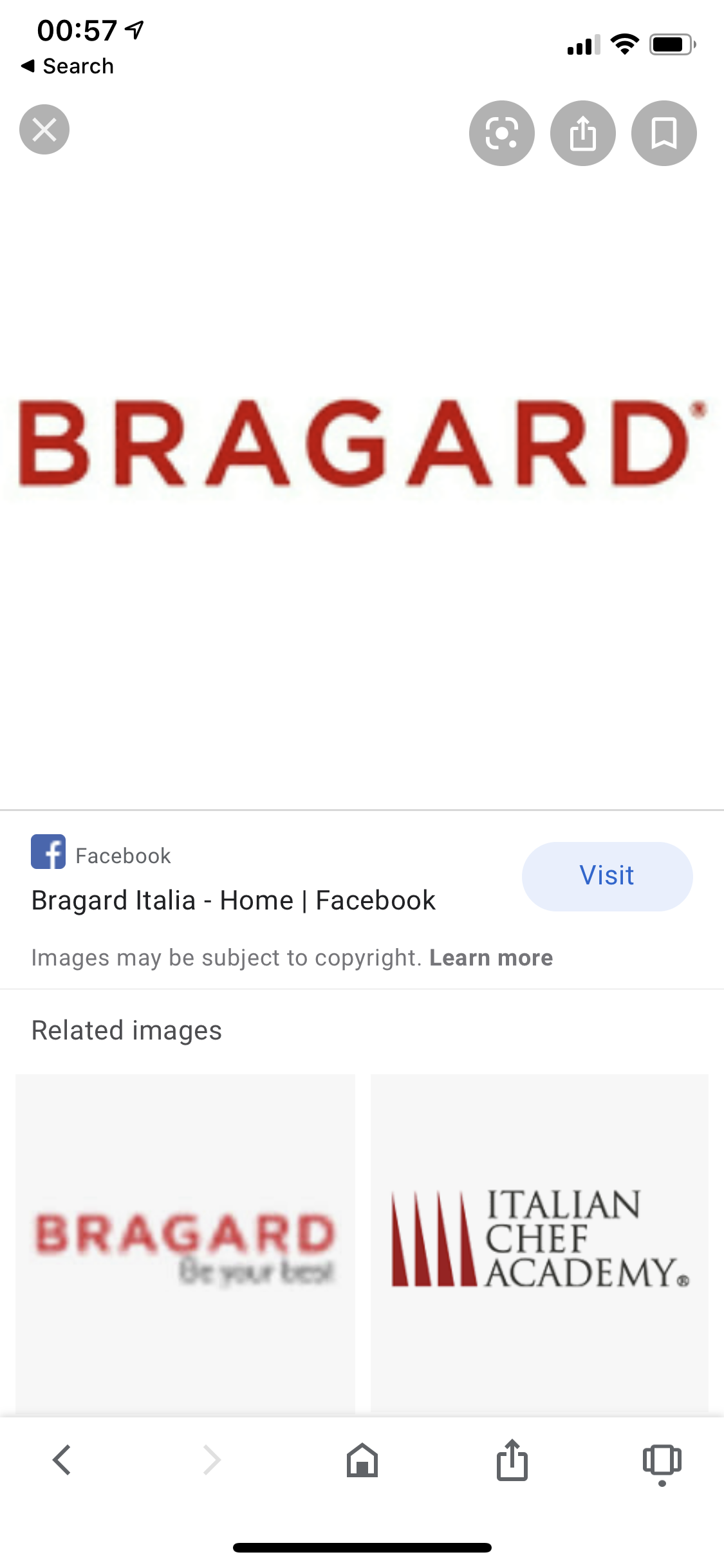
Task: Go to the browser home page
Action: pyautogui.click(x=362, y=1460)
